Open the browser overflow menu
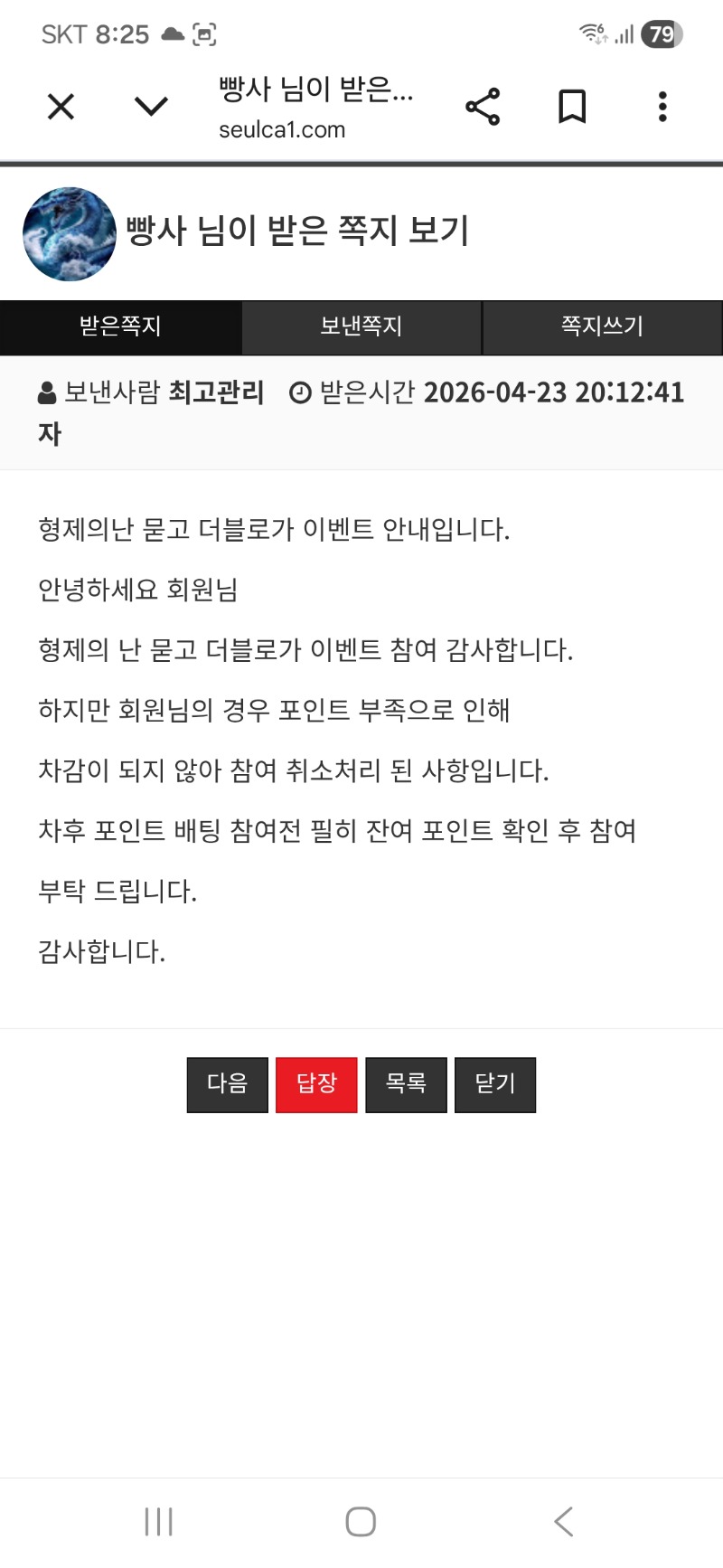Image resolution: width=723 pixels, height=1568 pixels. pyautogui.click(x=662, y=107)
